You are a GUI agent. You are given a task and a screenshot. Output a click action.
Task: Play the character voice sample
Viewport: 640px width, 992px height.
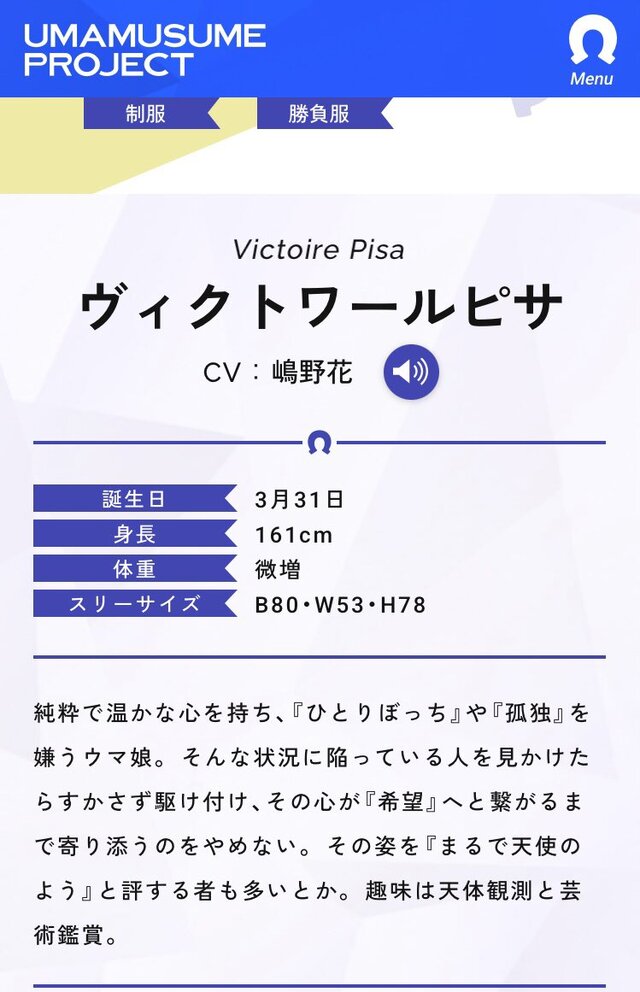[x=411, y=372]
